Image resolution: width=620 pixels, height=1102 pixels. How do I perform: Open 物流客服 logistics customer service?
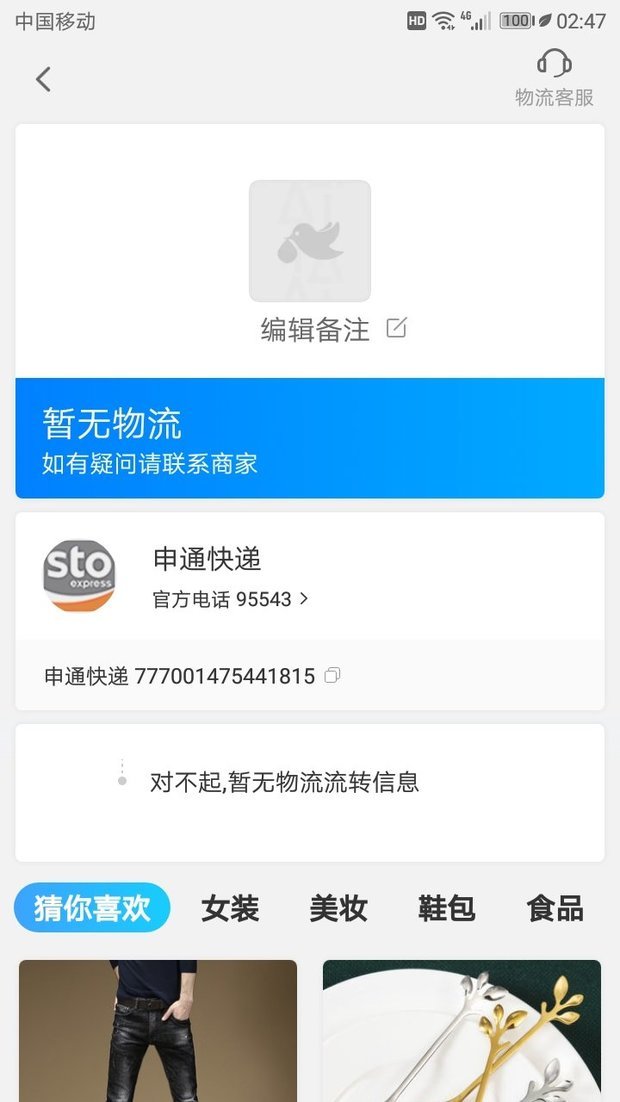point(554,77)
